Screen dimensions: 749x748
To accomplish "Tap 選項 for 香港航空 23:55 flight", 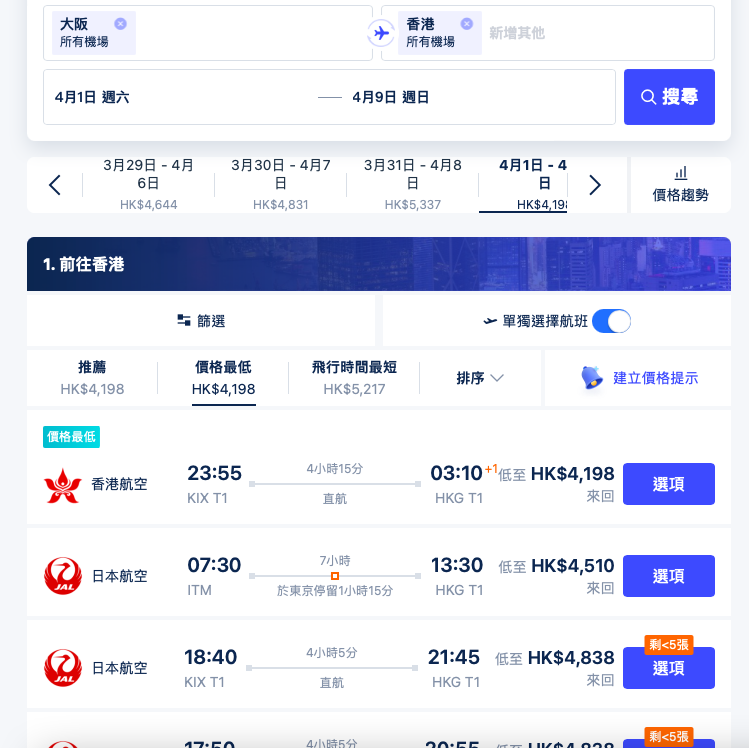I will click(668, 484).
